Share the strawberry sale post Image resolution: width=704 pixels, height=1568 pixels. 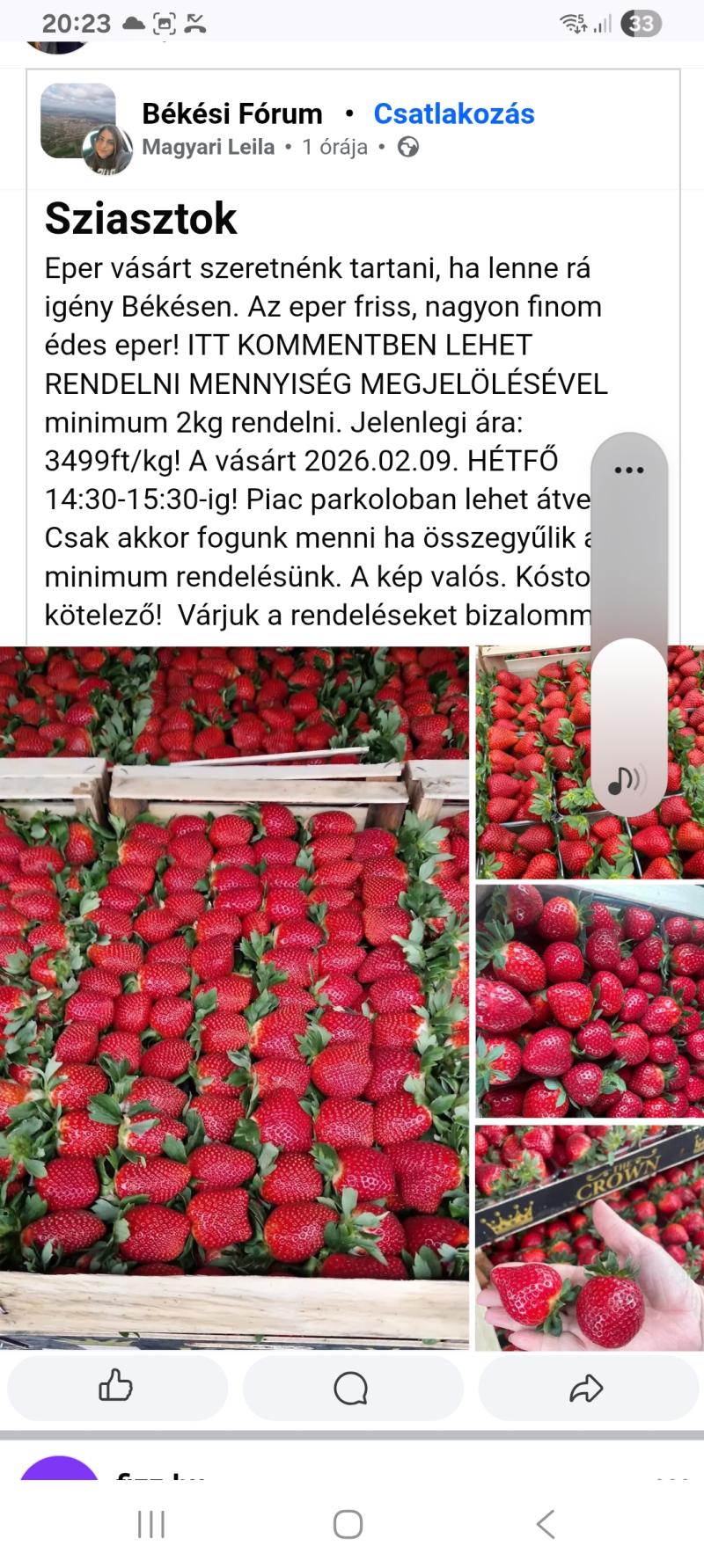pos(586,1388)
